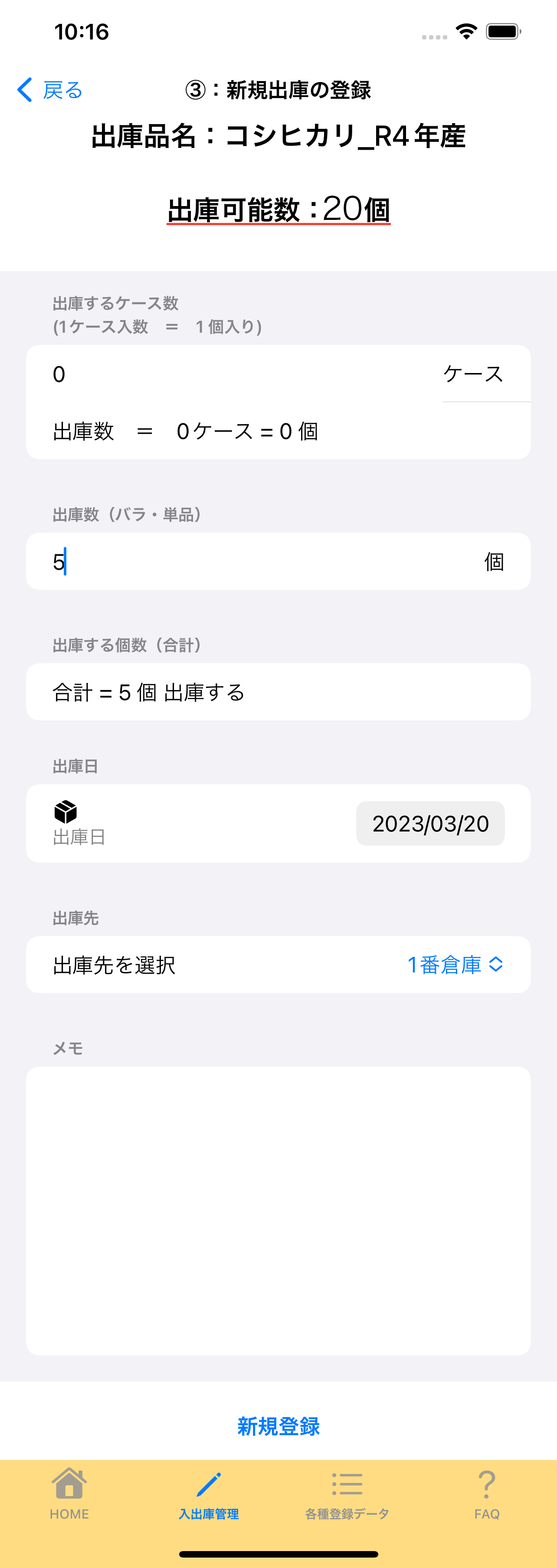Tap the underlined 出庫可能数：20個 heading

coord(278,210)
